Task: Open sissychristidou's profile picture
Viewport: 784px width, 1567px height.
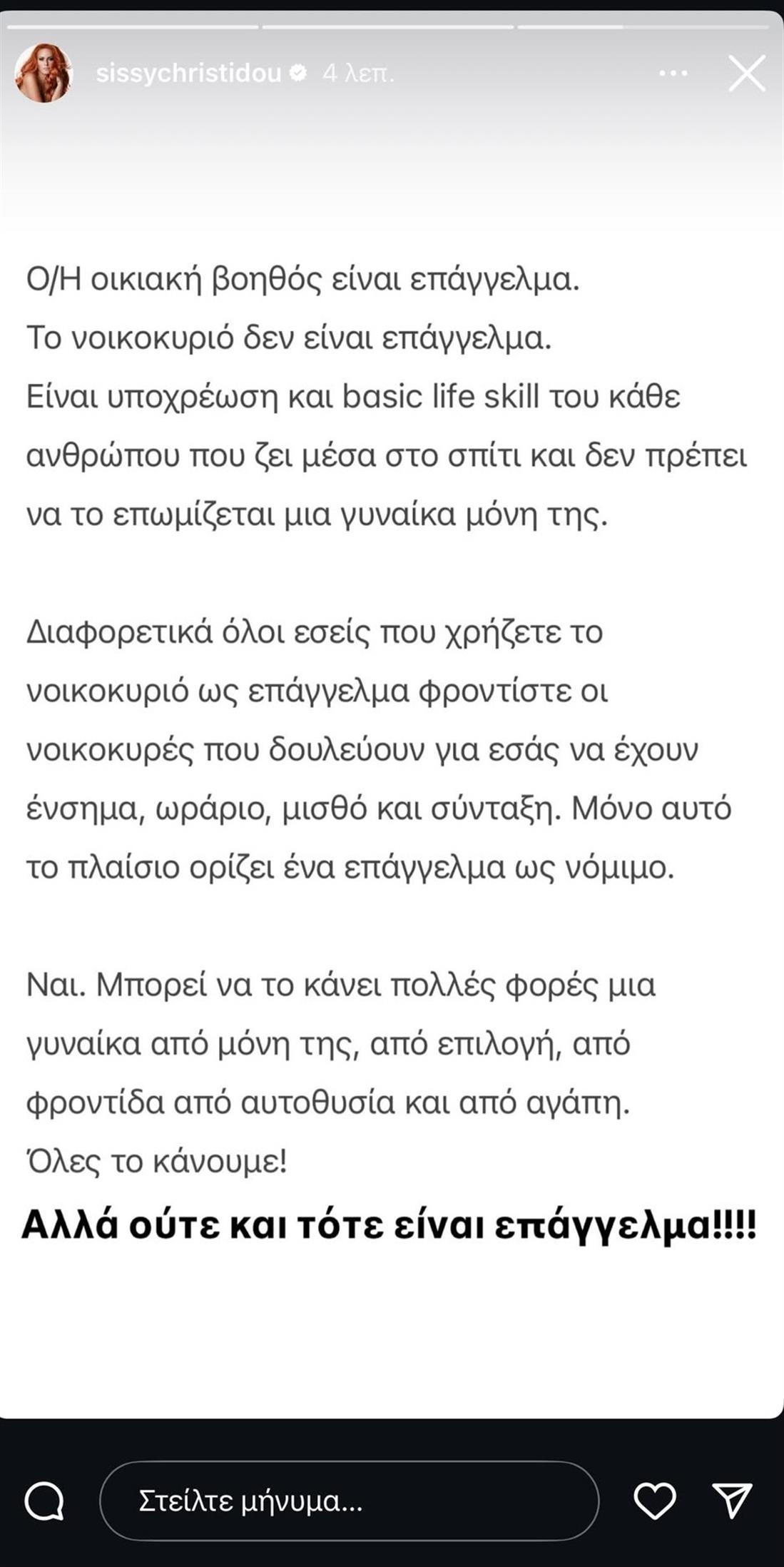Action: tap(44, 73)
